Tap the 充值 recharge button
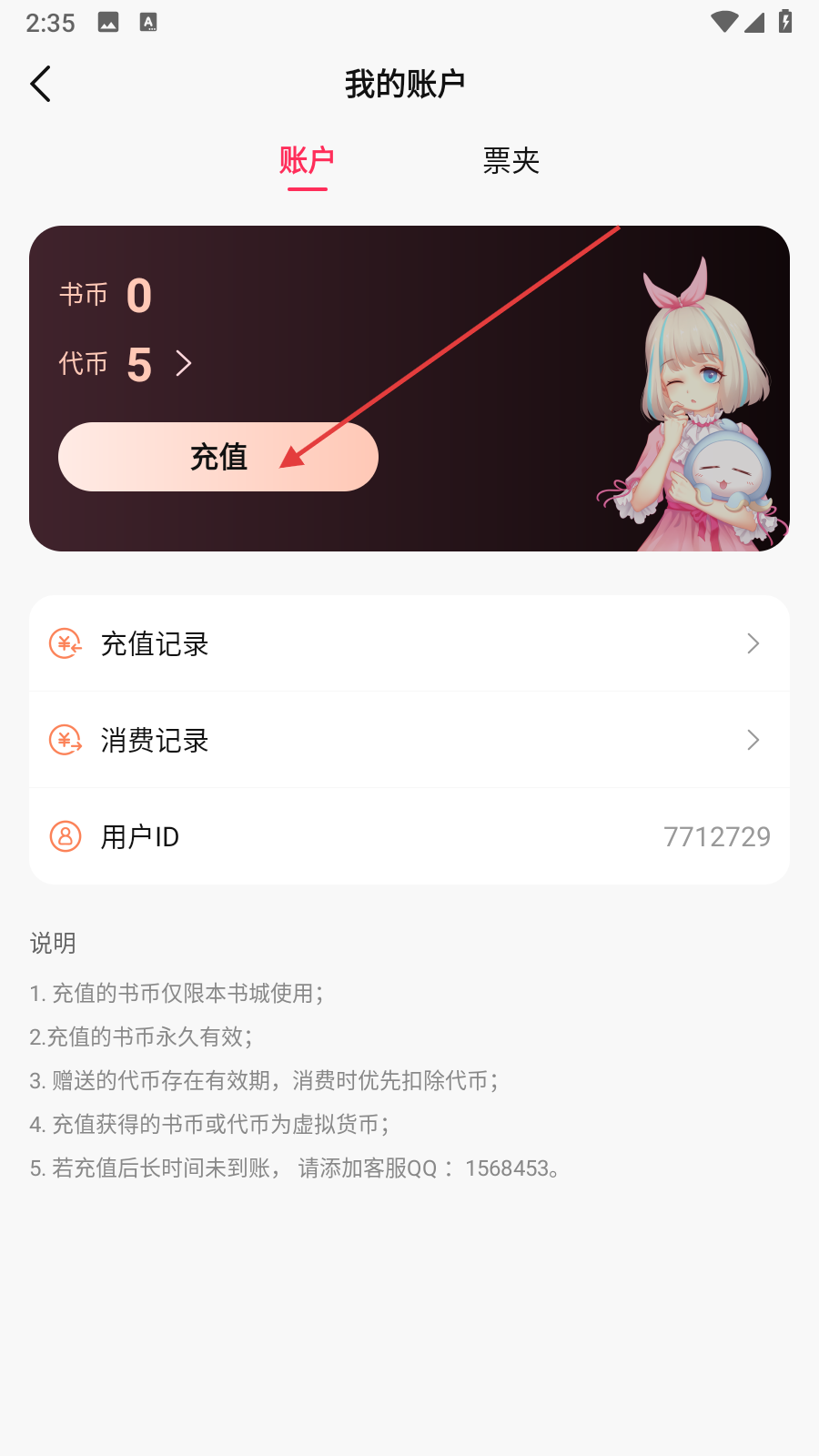This screenshot has width=819, height=1456. coord(218,457)
